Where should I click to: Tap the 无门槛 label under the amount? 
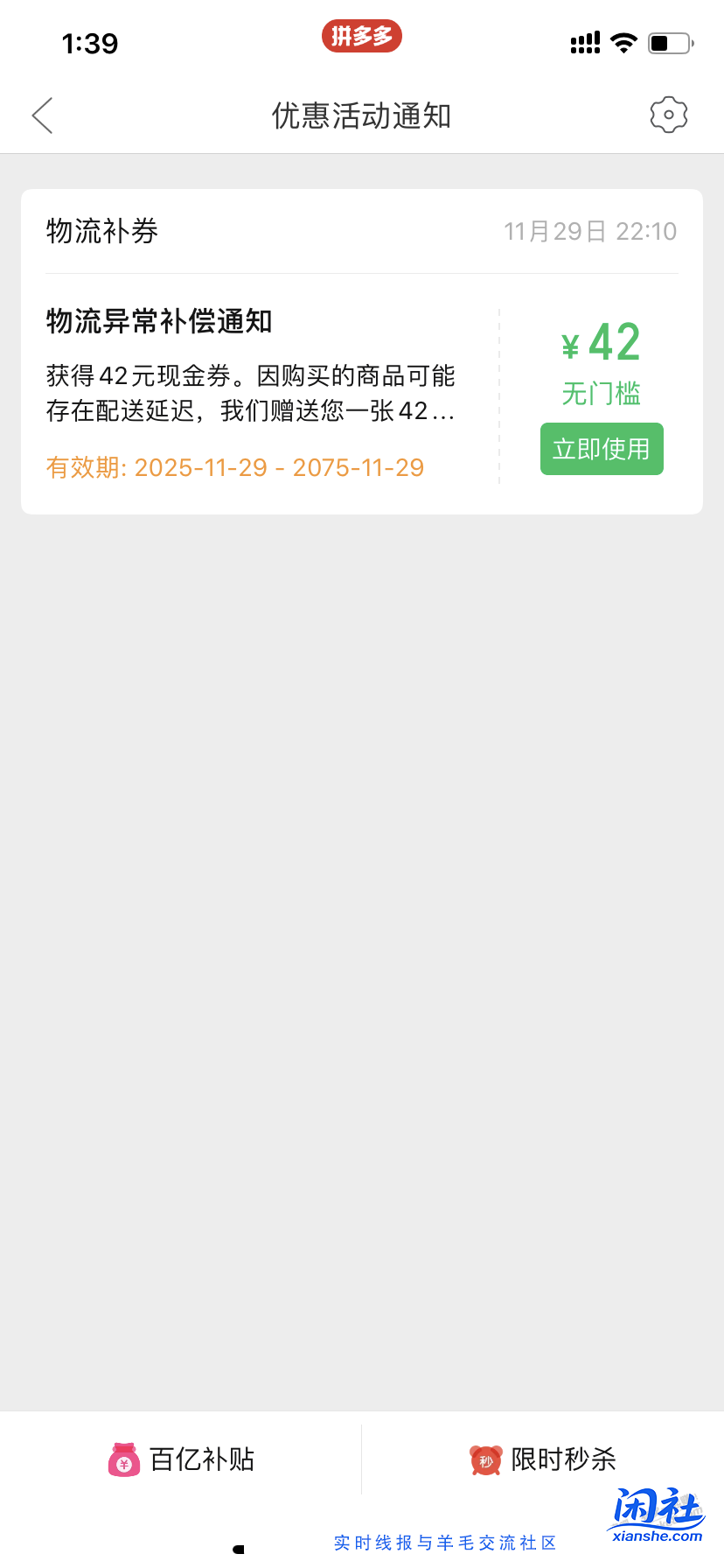[x=601, y=394]
